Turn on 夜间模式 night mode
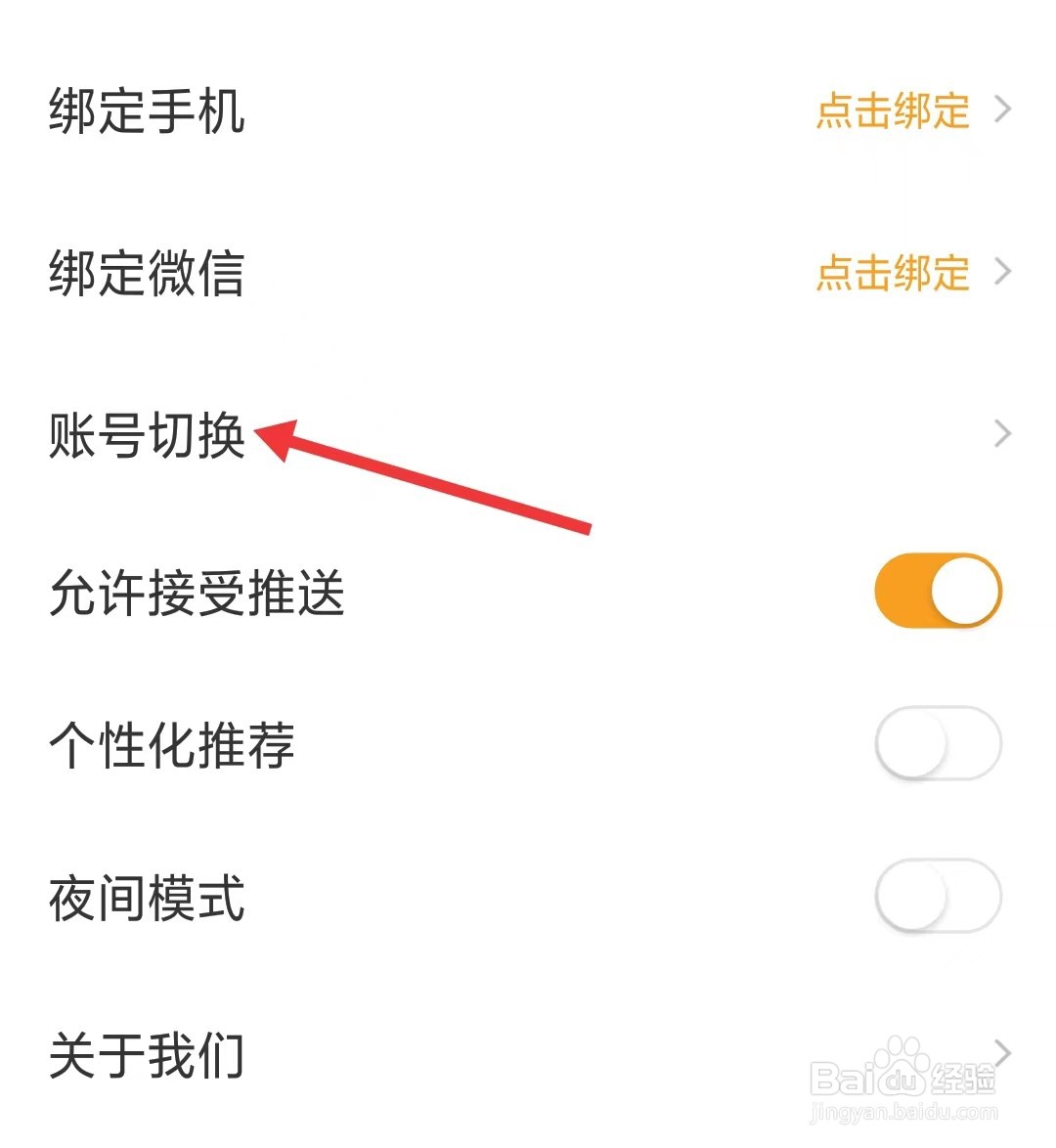 click(937, 897)
